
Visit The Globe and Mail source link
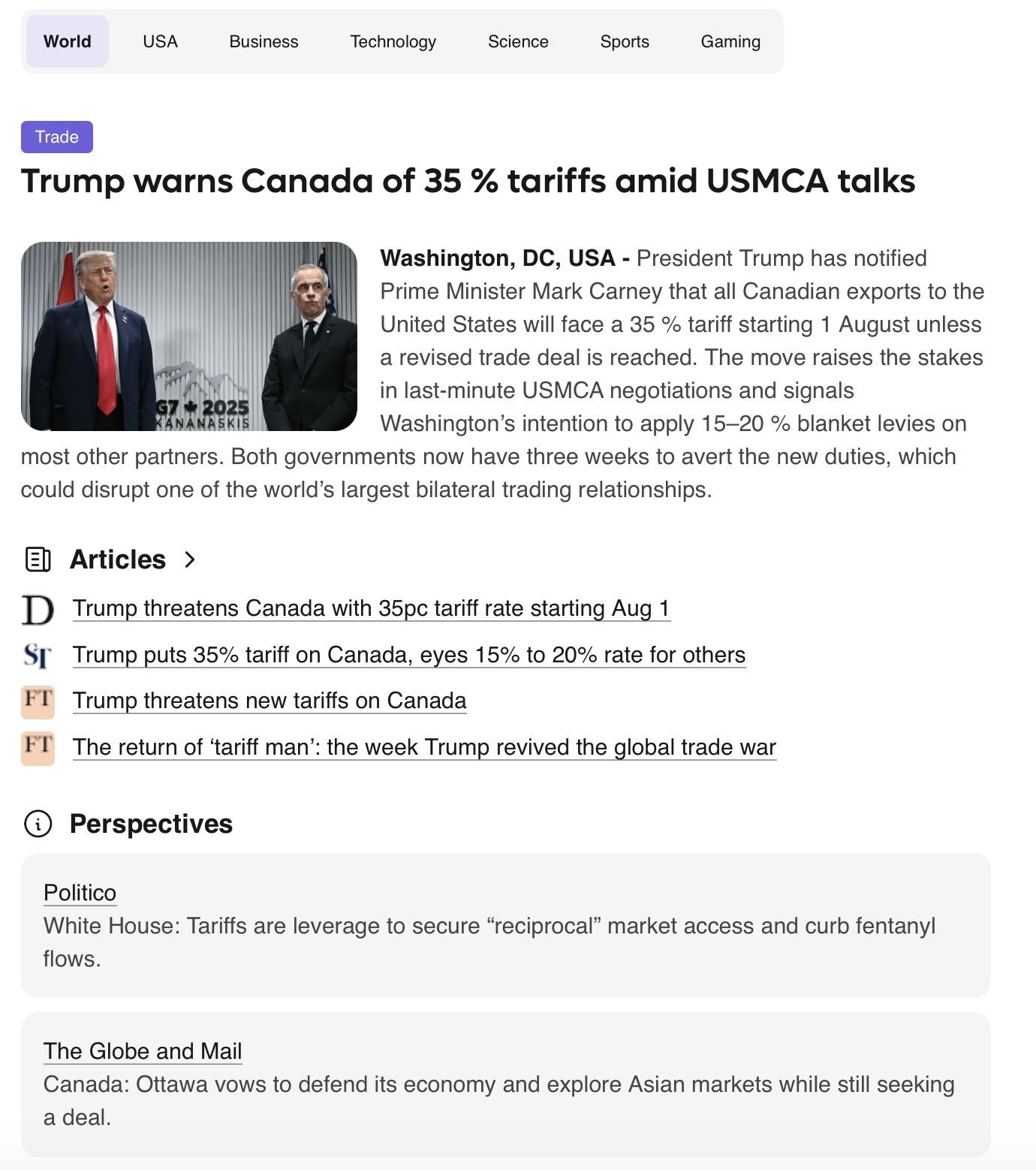point(143,1051)
